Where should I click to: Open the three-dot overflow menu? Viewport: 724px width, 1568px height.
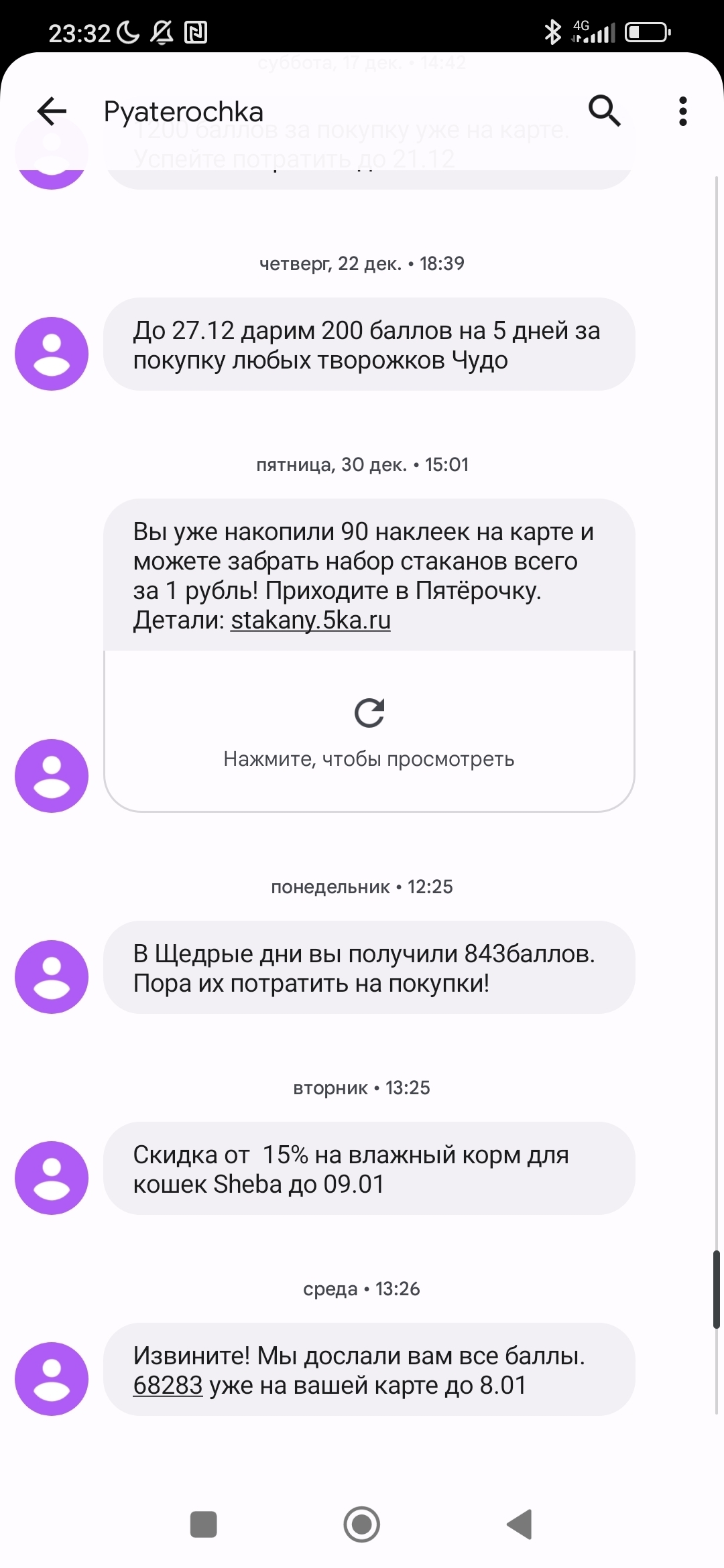682,111
